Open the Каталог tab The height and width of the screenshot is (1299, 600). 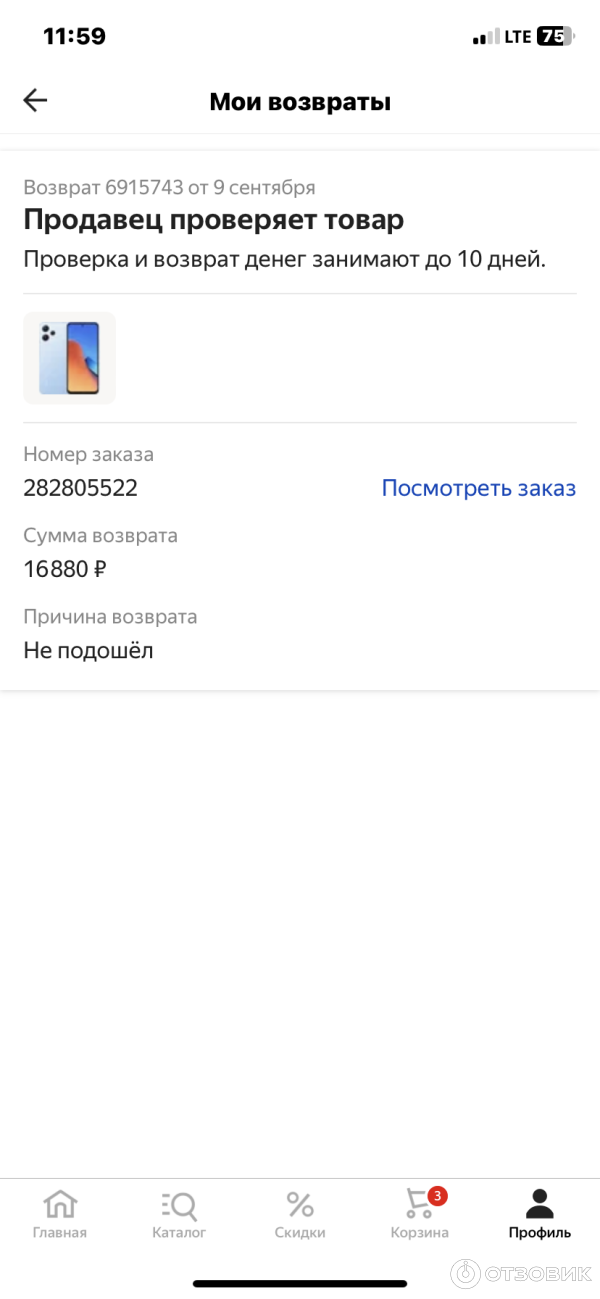click(179, 1214)
